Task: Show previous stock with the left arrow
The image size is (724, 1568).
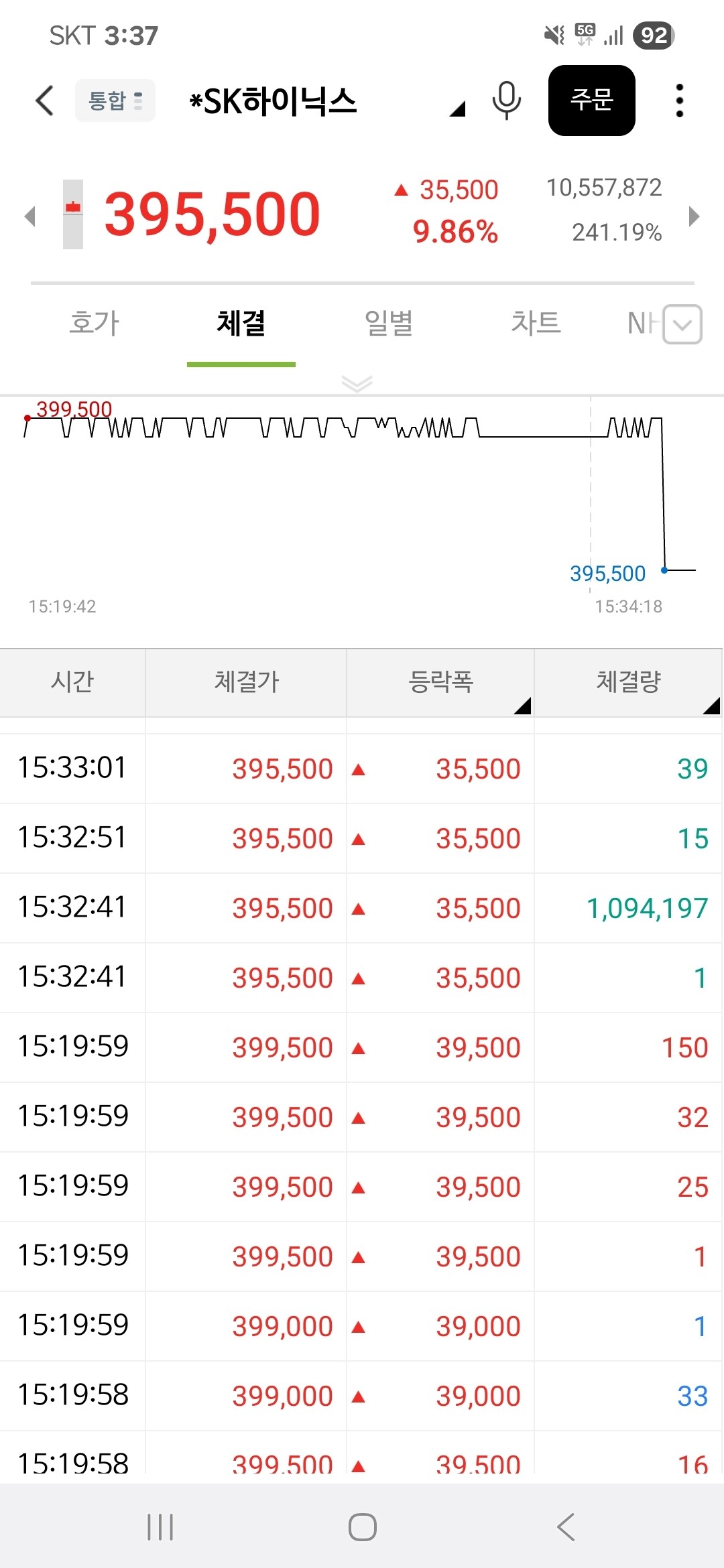Action: [x=29, y=216]
